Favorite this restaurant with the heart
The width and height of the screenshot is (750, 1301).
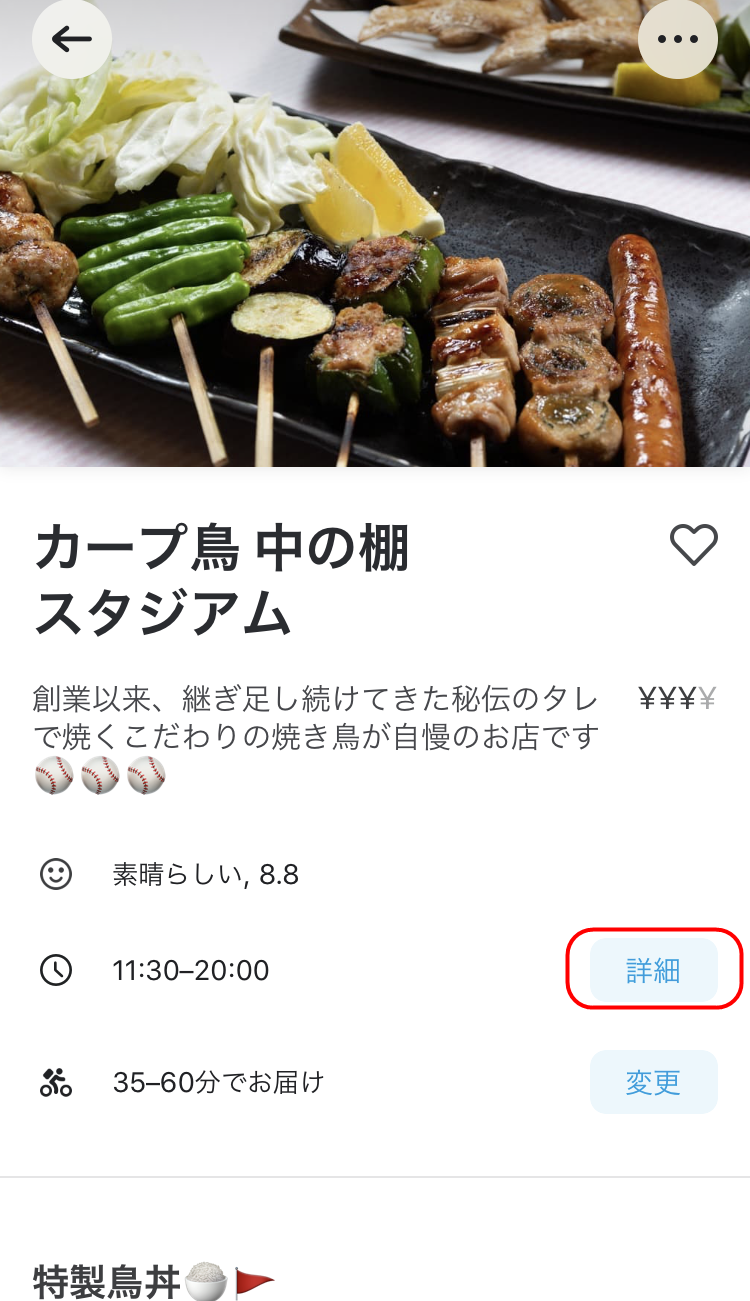pos(693,545)
